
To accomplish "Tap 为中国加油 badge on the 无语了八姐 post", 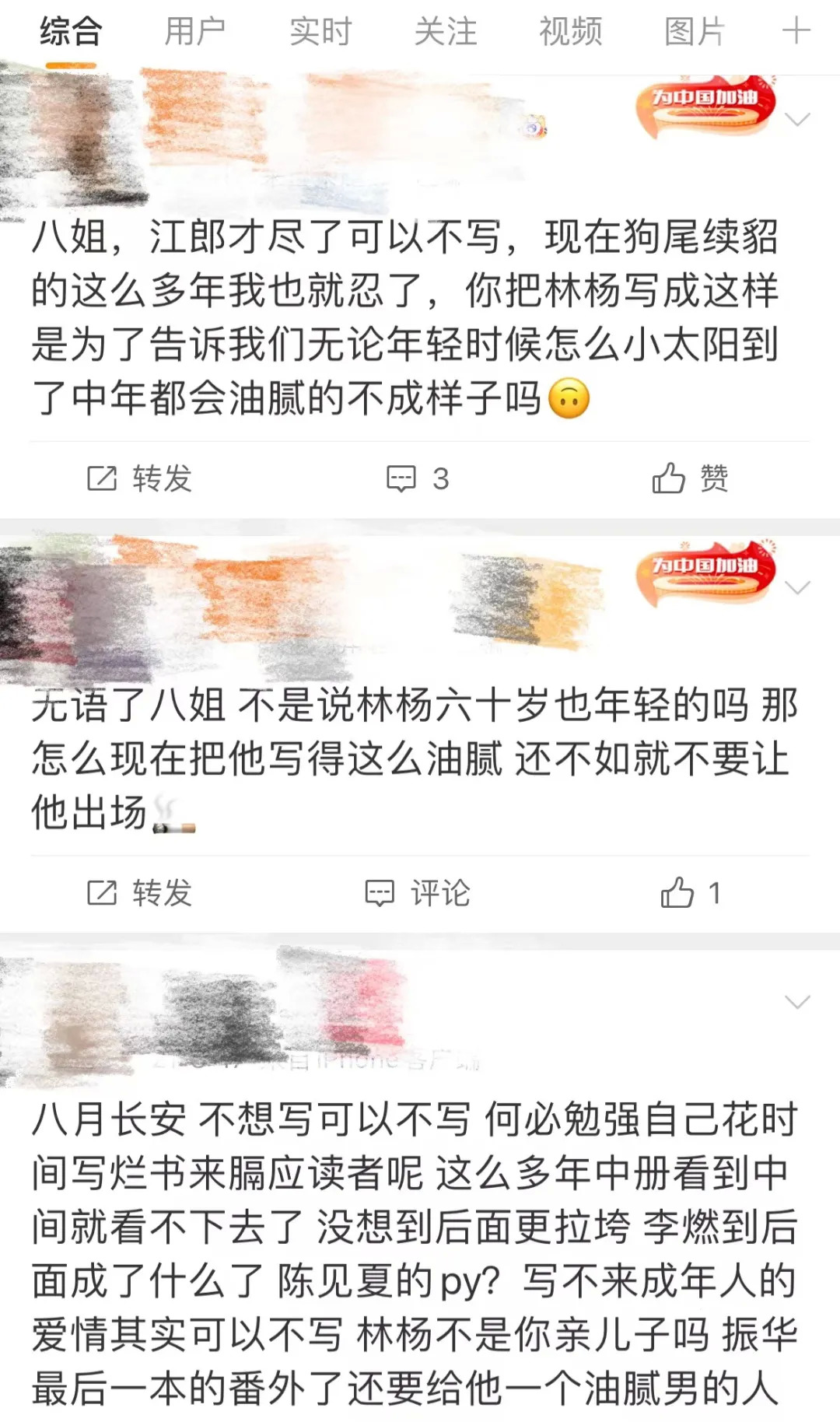I will [705, 573].
